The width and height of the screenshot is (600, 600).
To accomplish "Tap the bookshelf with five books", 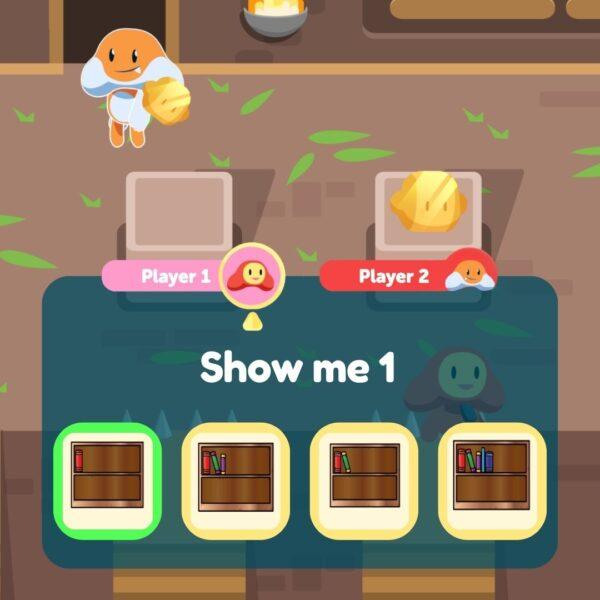I will [x=490, y=479].
